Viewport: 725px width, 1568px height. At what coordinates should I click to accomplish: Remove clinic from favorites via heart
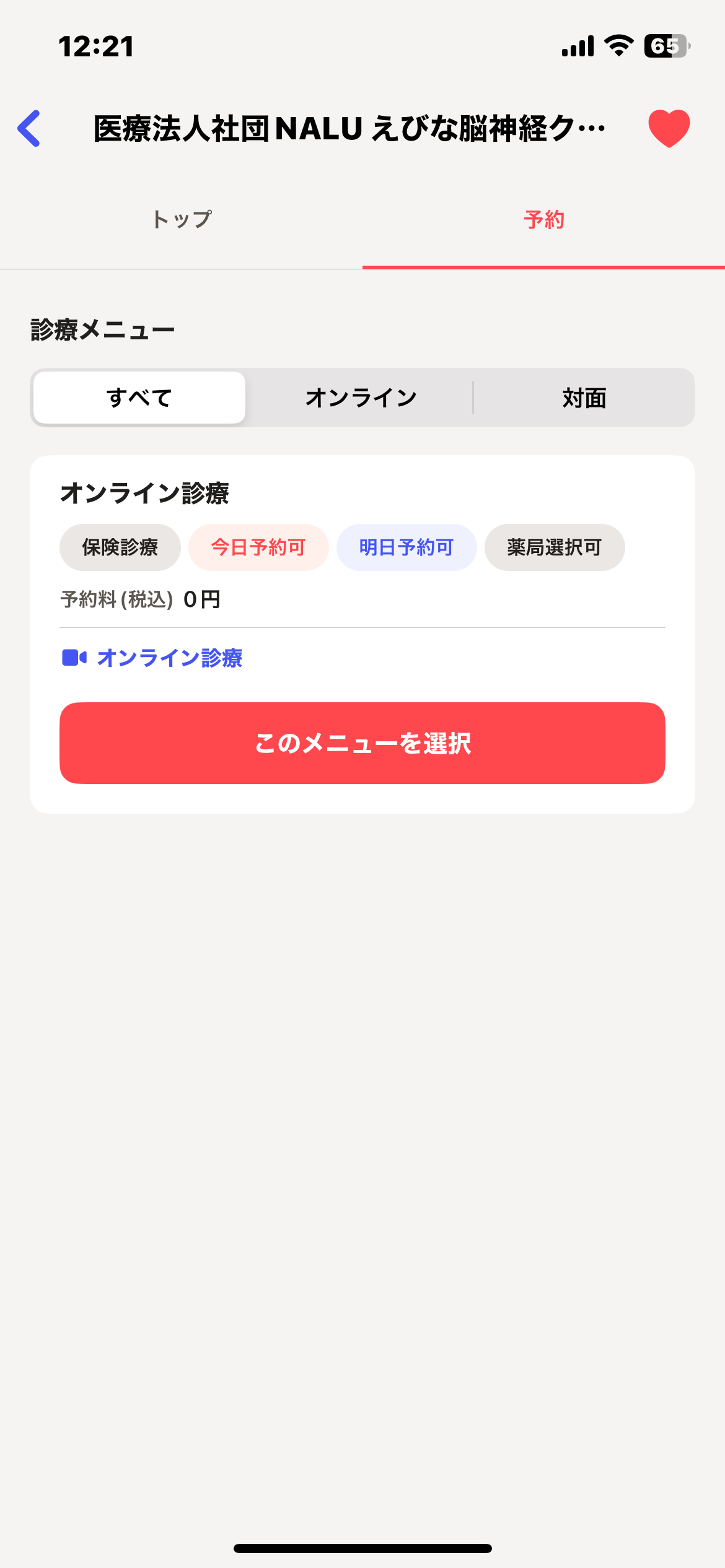pyautogui.click(x=669, y=128)
